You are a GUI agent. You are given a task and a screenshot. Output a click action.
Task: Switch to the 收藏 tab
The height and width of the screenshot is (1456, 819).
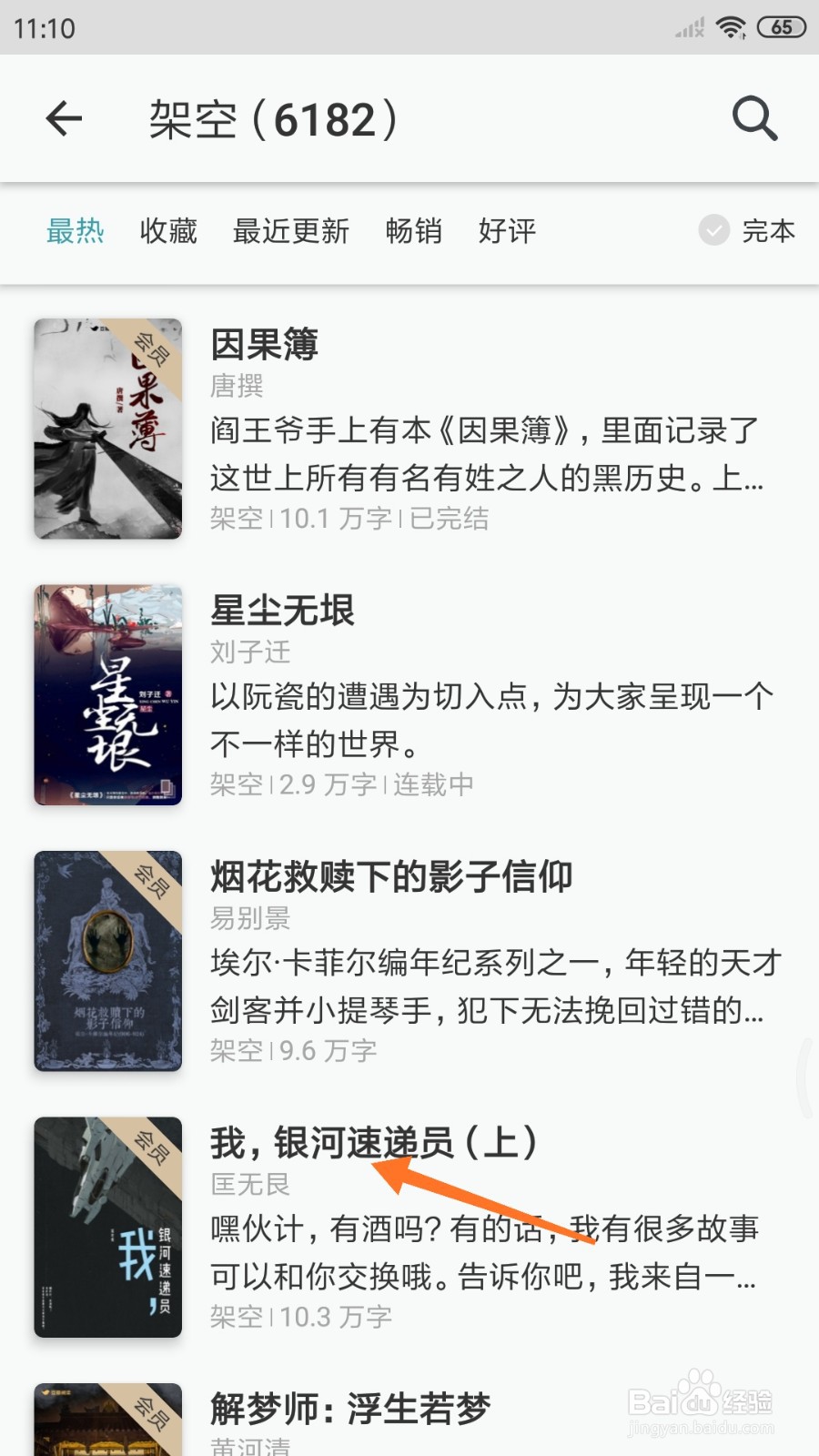click(x=168, y=232)
